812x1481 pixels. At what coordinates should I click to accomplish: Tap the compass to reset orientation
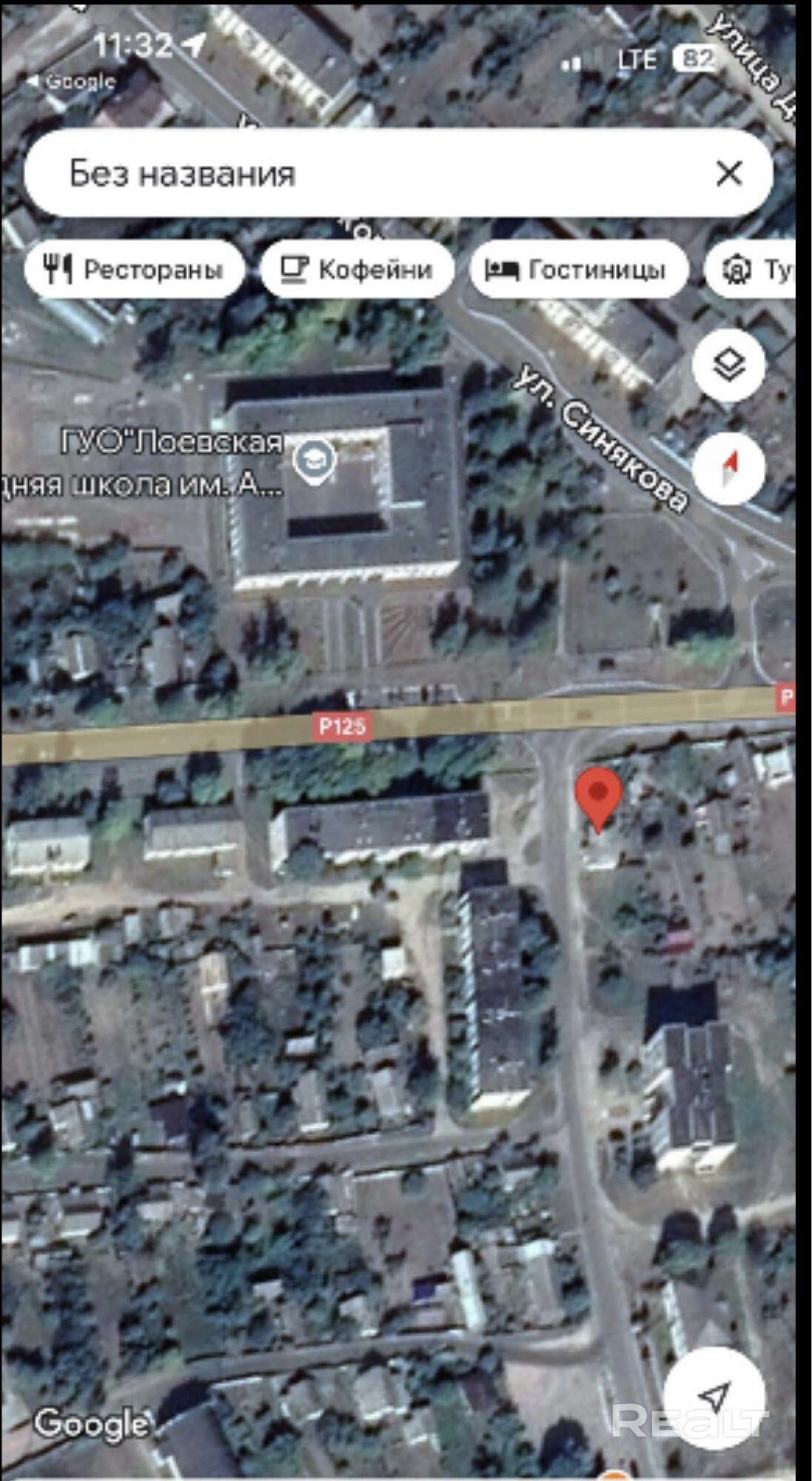pos(729,468)
